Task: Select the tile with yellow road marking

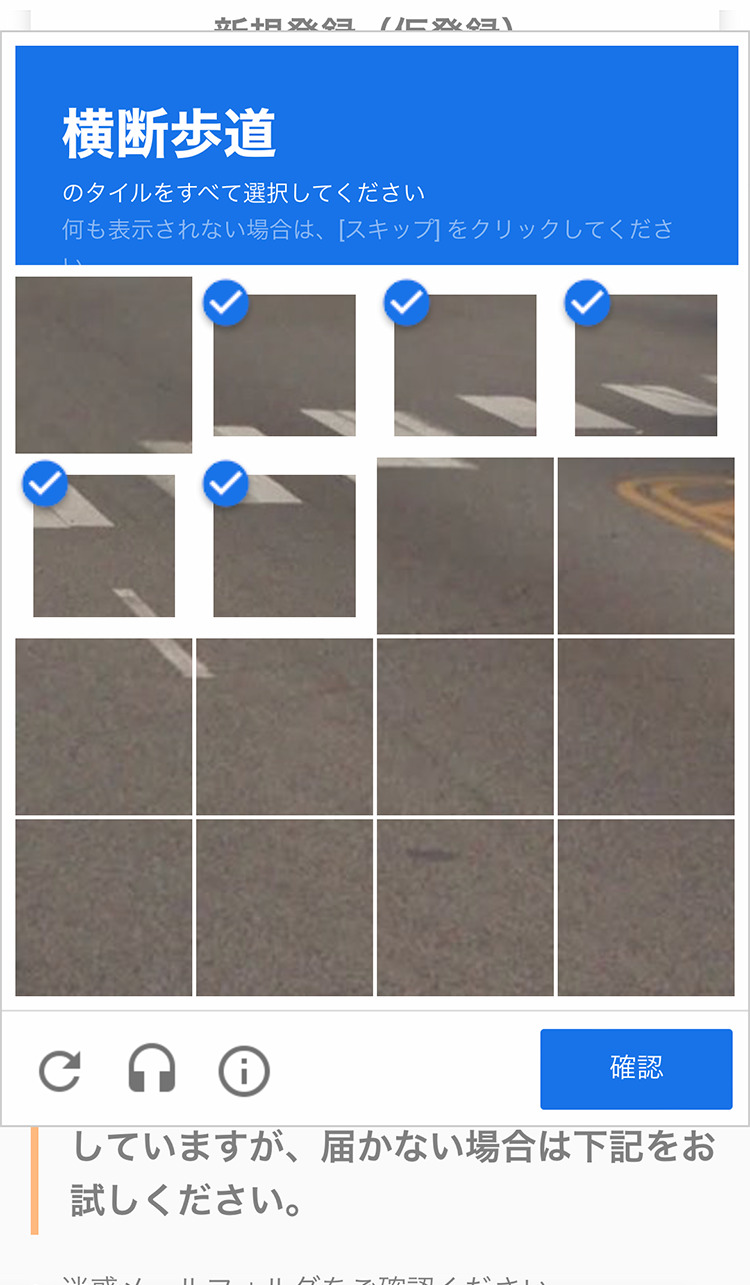Action: pyautogui.click(x=646, y=546)
